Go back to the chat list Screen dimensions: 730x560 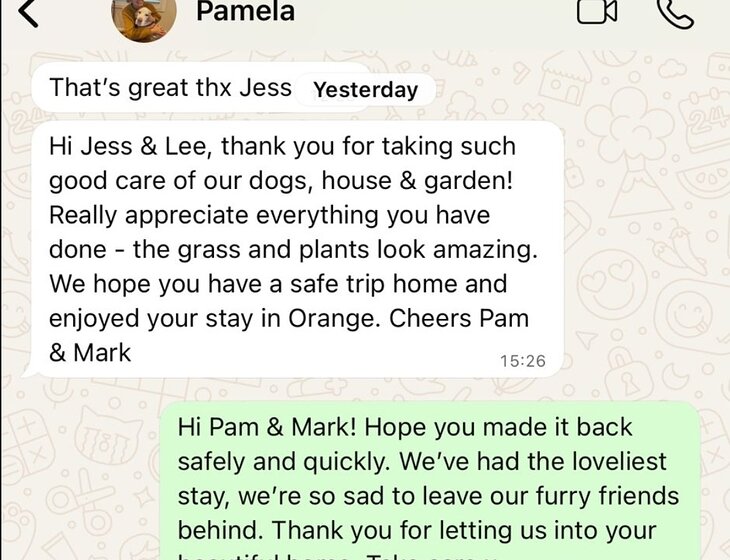pyautogui.click(x=28, y=13)
